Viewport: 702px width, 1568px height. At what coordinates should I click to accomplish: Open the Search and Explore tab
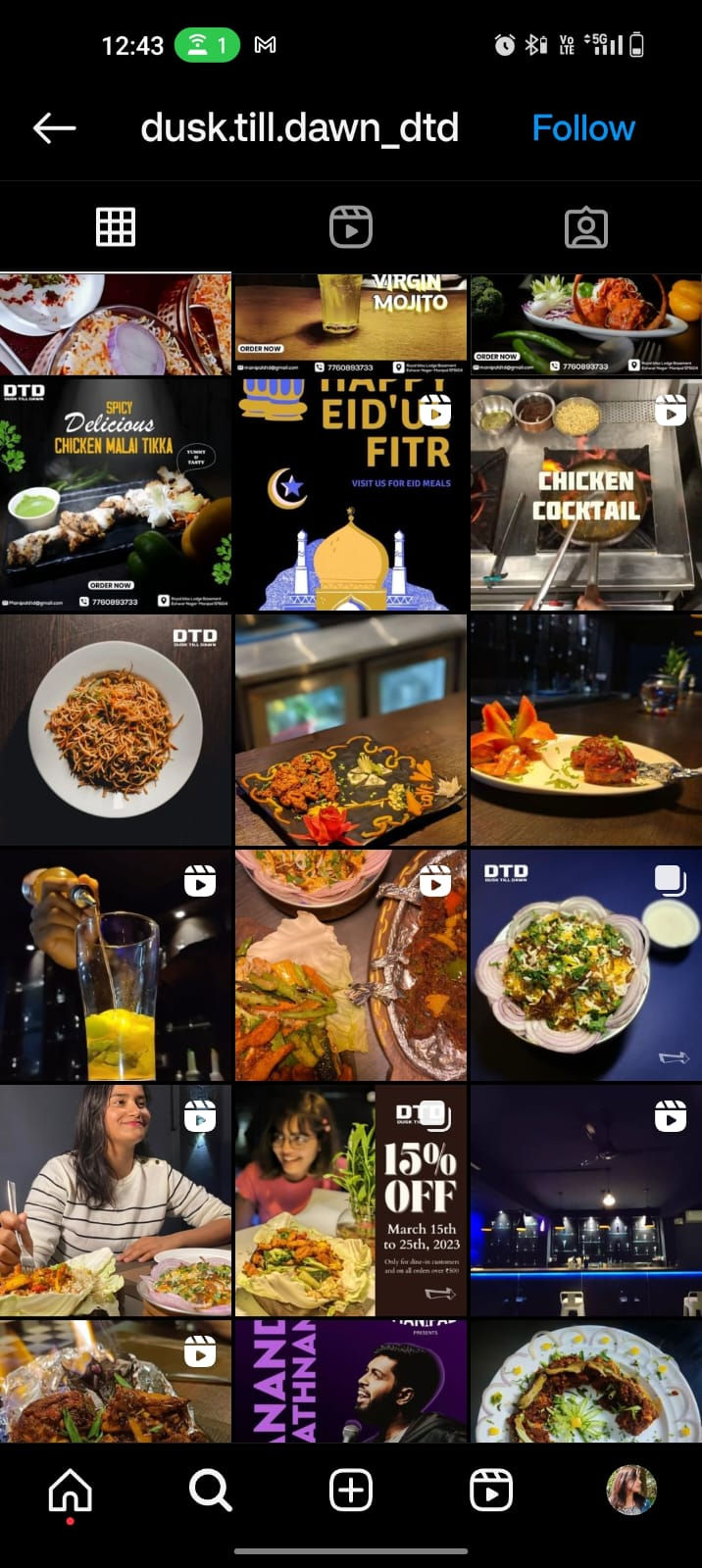click(x=210, y=1492)
